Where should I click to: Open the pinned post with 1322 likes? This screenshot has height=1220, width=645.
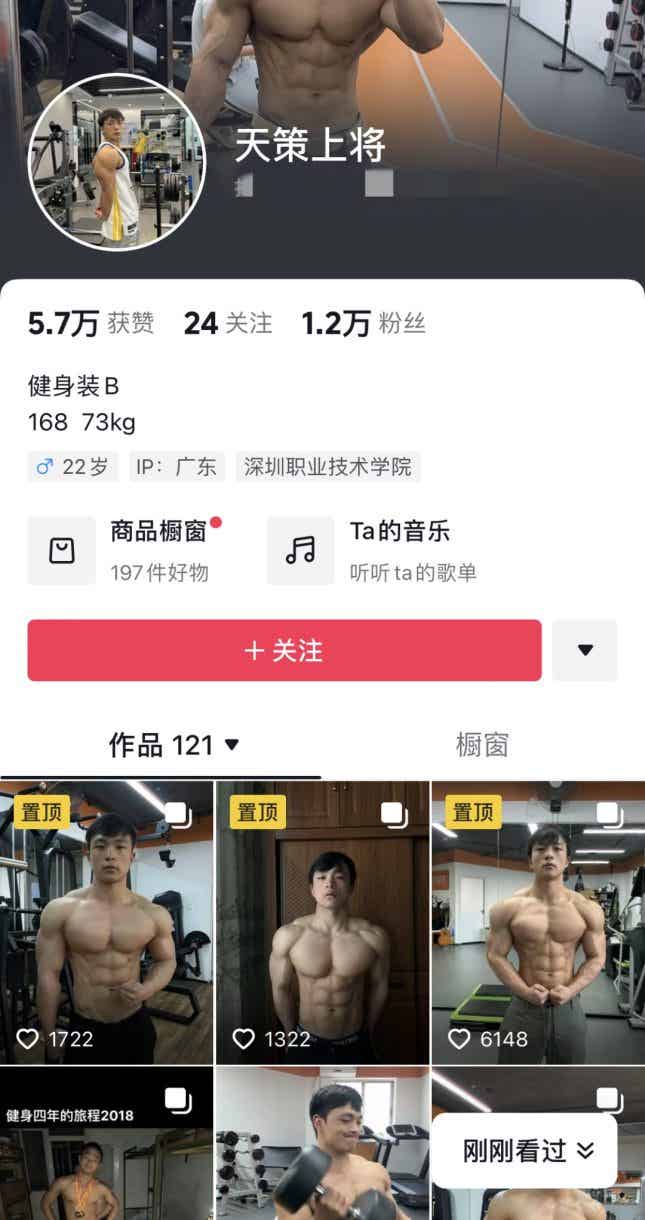pyautogui.click(x=322, y=920)
